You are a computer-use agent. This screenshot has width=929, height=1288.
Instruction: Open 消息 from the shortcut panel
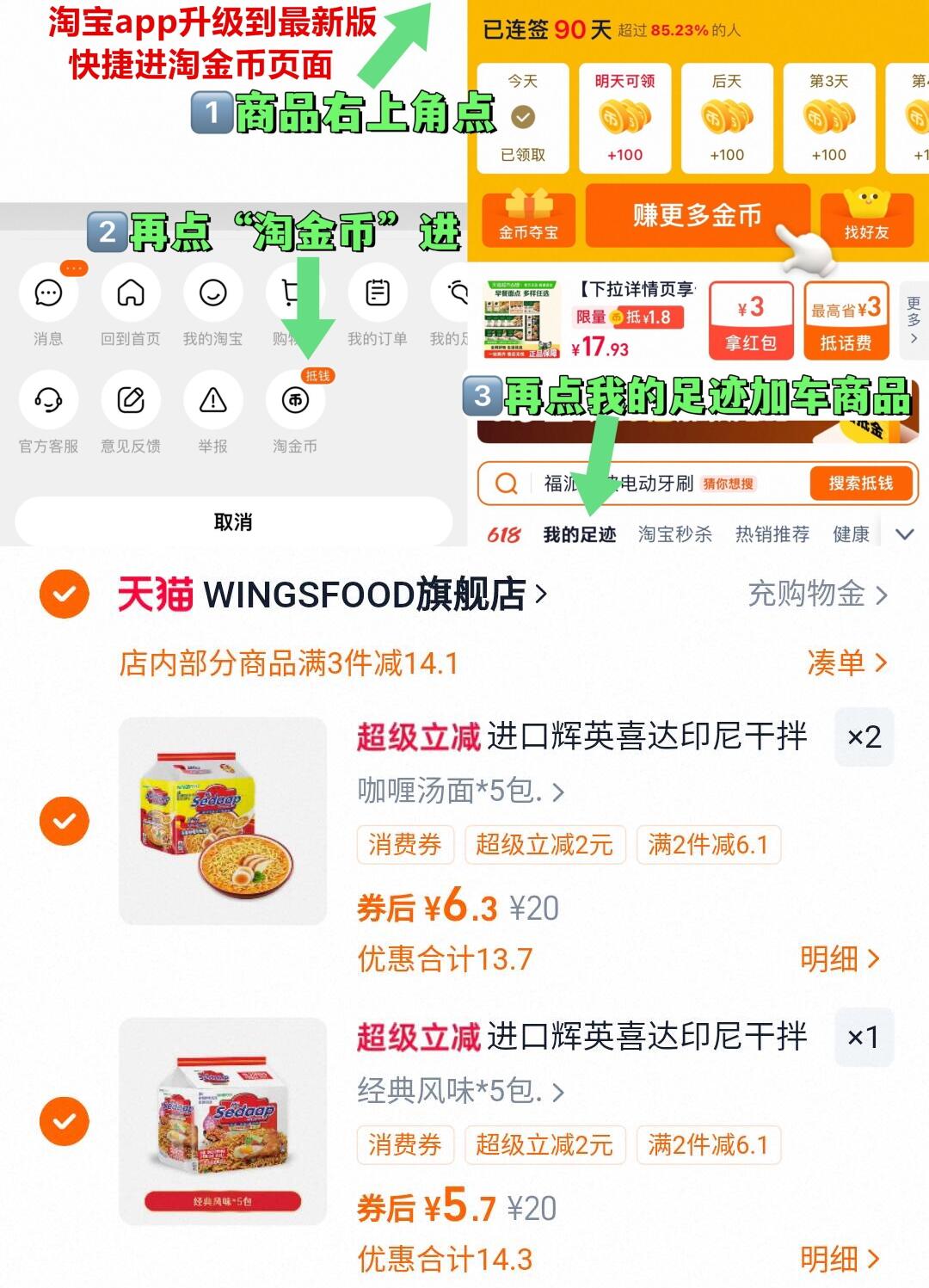tap(48, 293)
